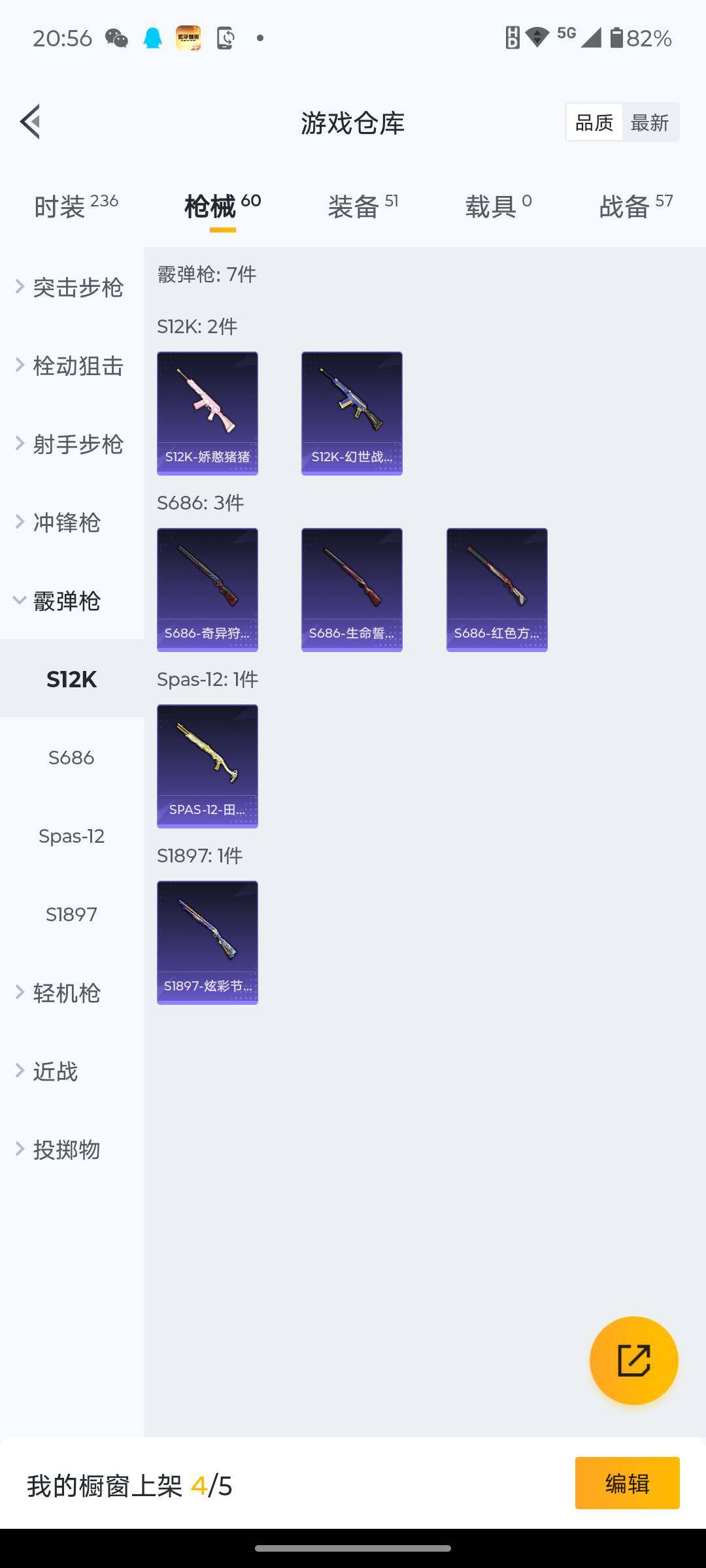Select S686 in the sidebar
The width and height of the screenshot is (706, 1568).
(x=71, y=758)
